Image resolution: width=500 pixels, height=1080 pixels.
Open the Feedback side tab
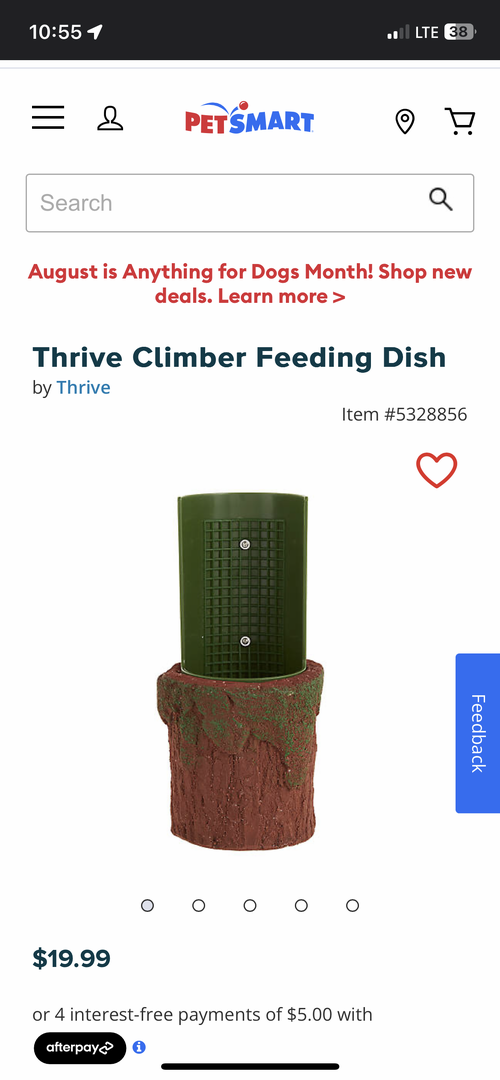[x=478, y=733]
